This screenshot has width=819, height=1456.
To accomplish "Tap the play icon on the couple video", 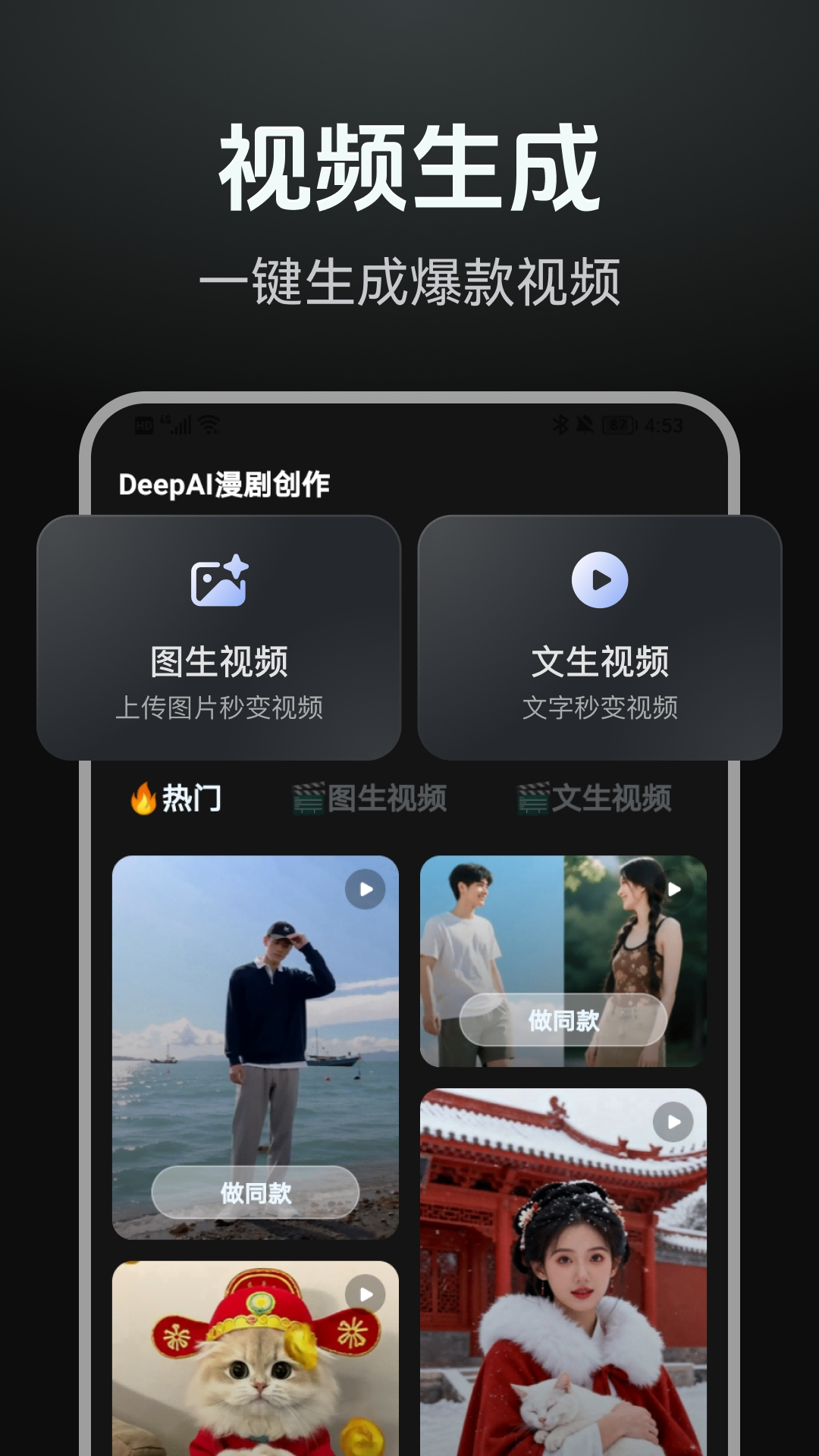I will click(673, 887).
